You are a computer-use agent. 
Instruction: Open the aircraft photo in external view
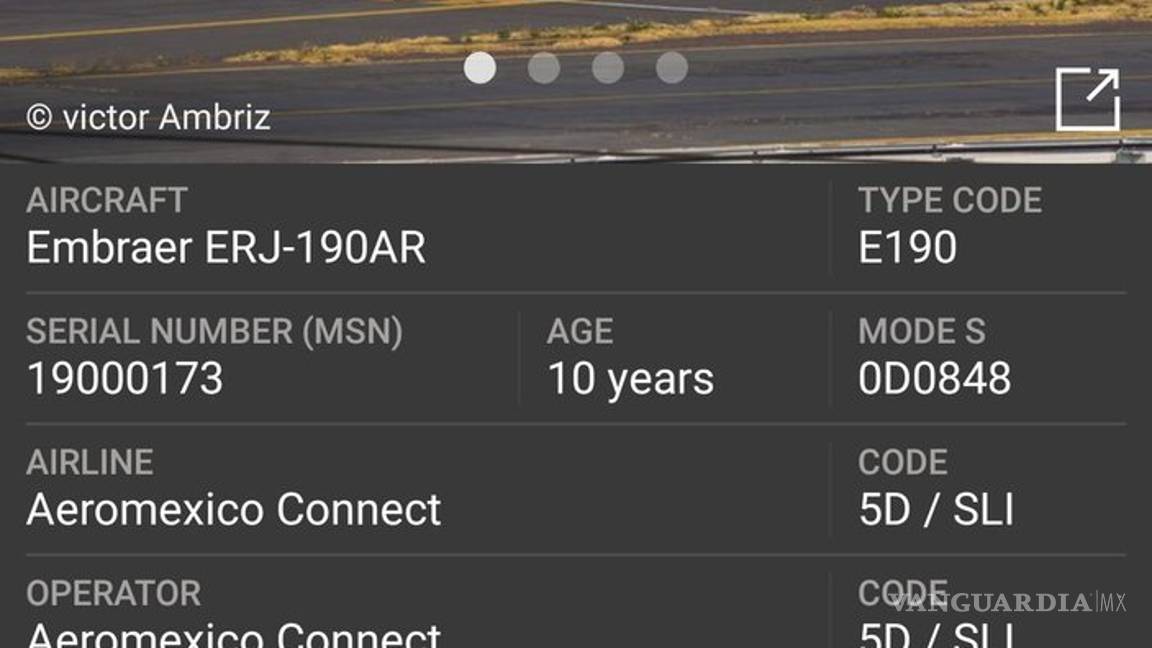[1087, 99]
